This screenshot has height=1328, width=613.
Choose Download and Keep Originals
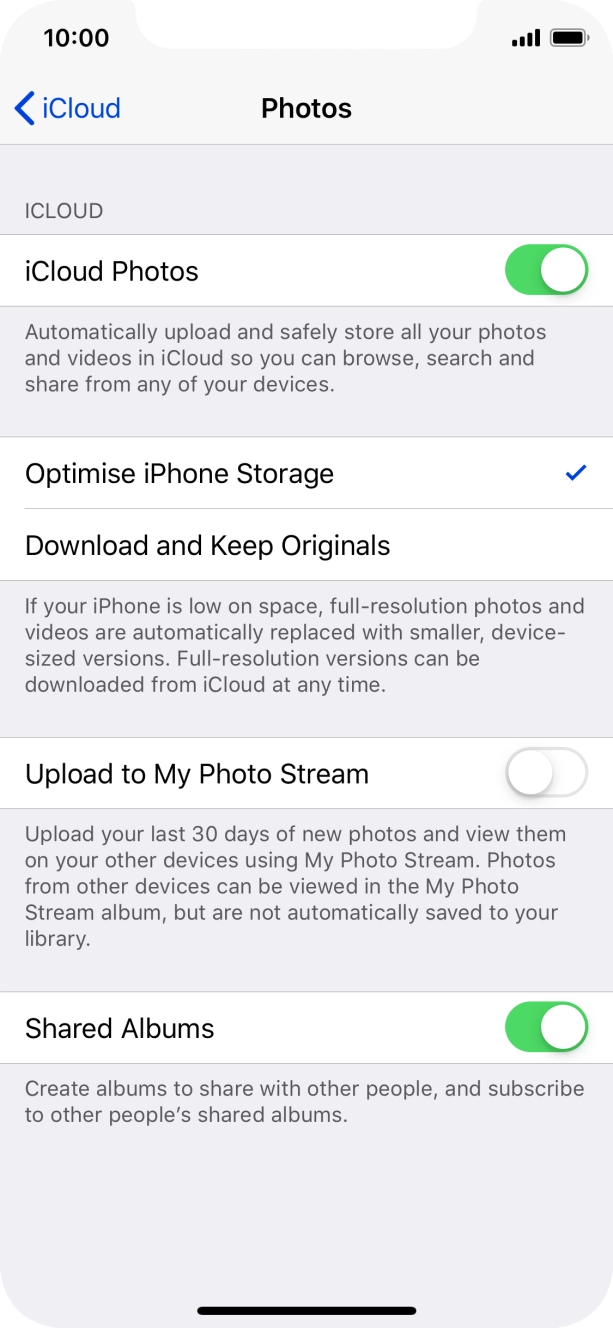pyautogui.click(x=306, y=545)
